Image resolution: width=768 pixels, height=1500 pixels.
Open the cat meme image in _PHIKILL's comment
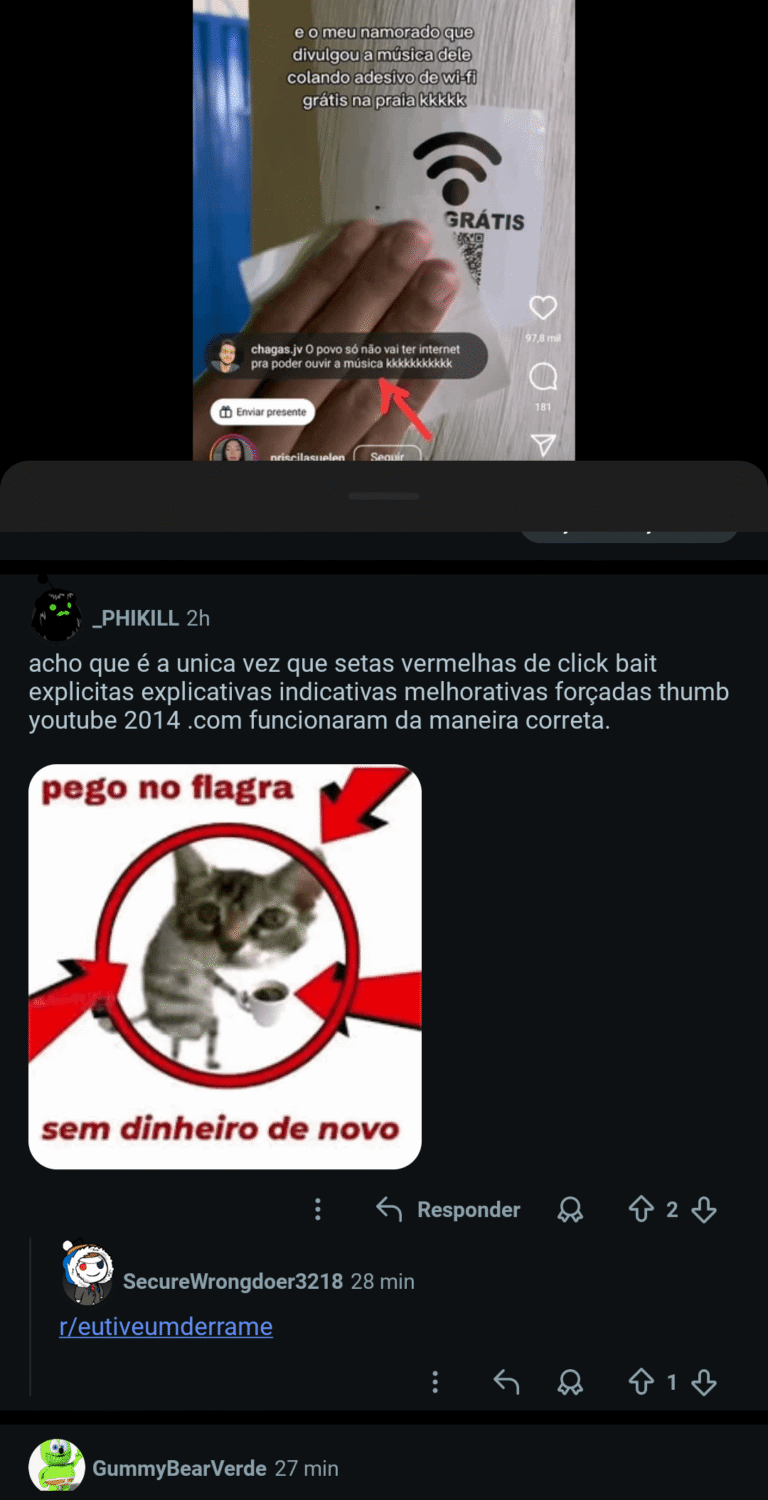(x=225, y=966)
